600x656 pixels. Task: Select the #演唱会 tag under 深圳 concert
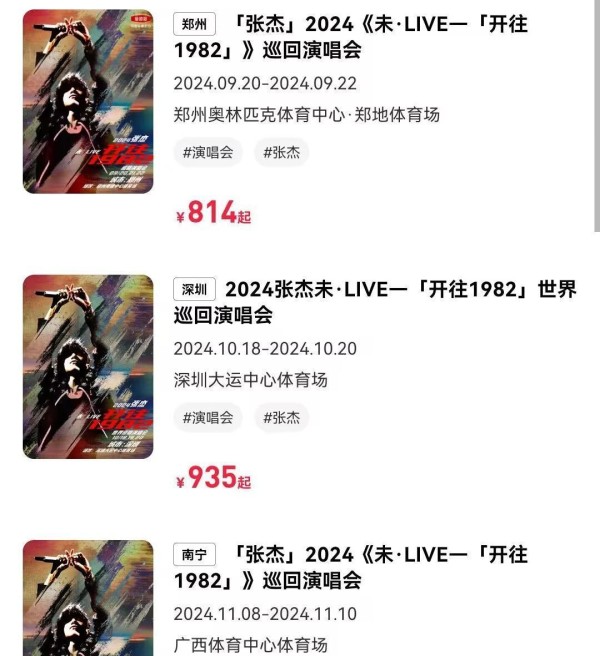[x=208, y=417]
